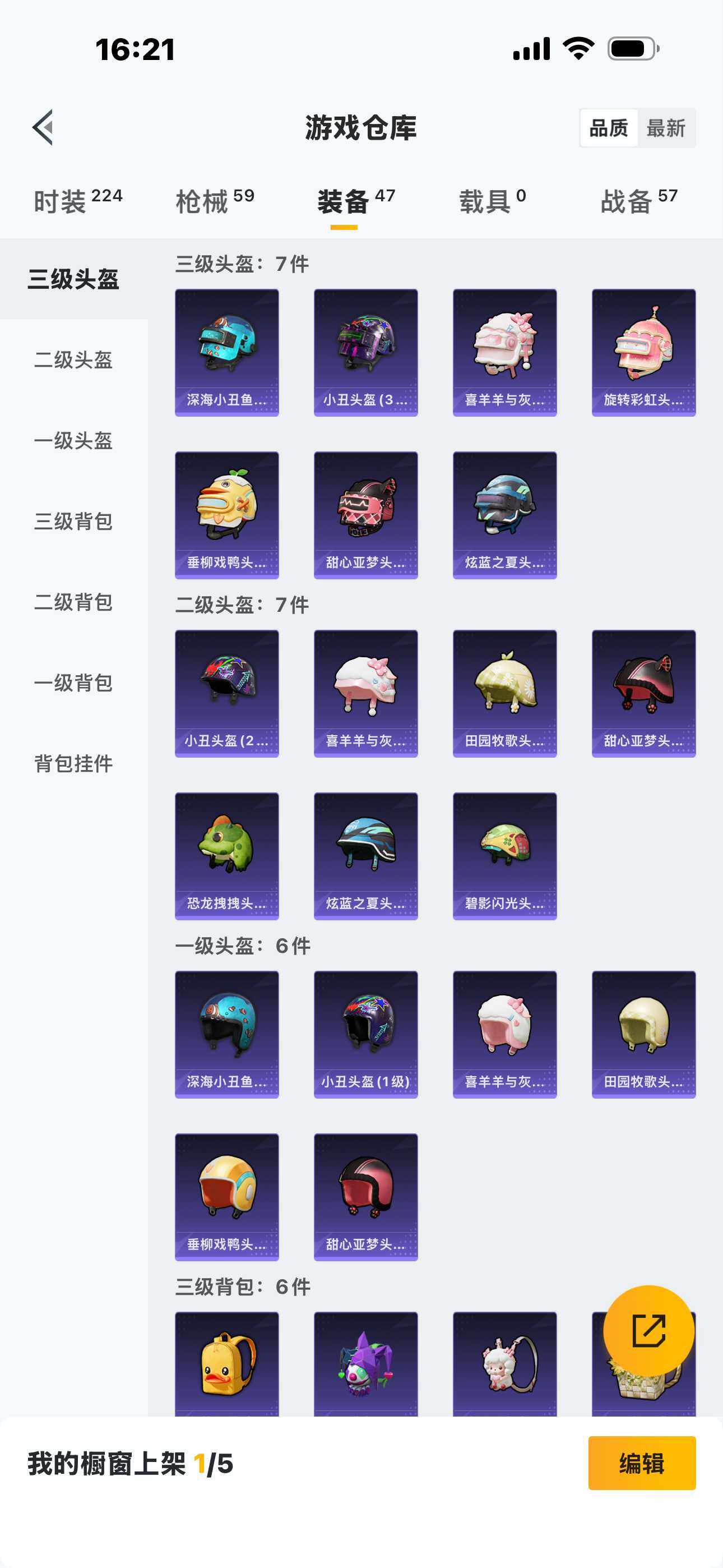Open the yellow duck backpack item
Screen dimensions: 723x1568
click(x=226, y=1363)
